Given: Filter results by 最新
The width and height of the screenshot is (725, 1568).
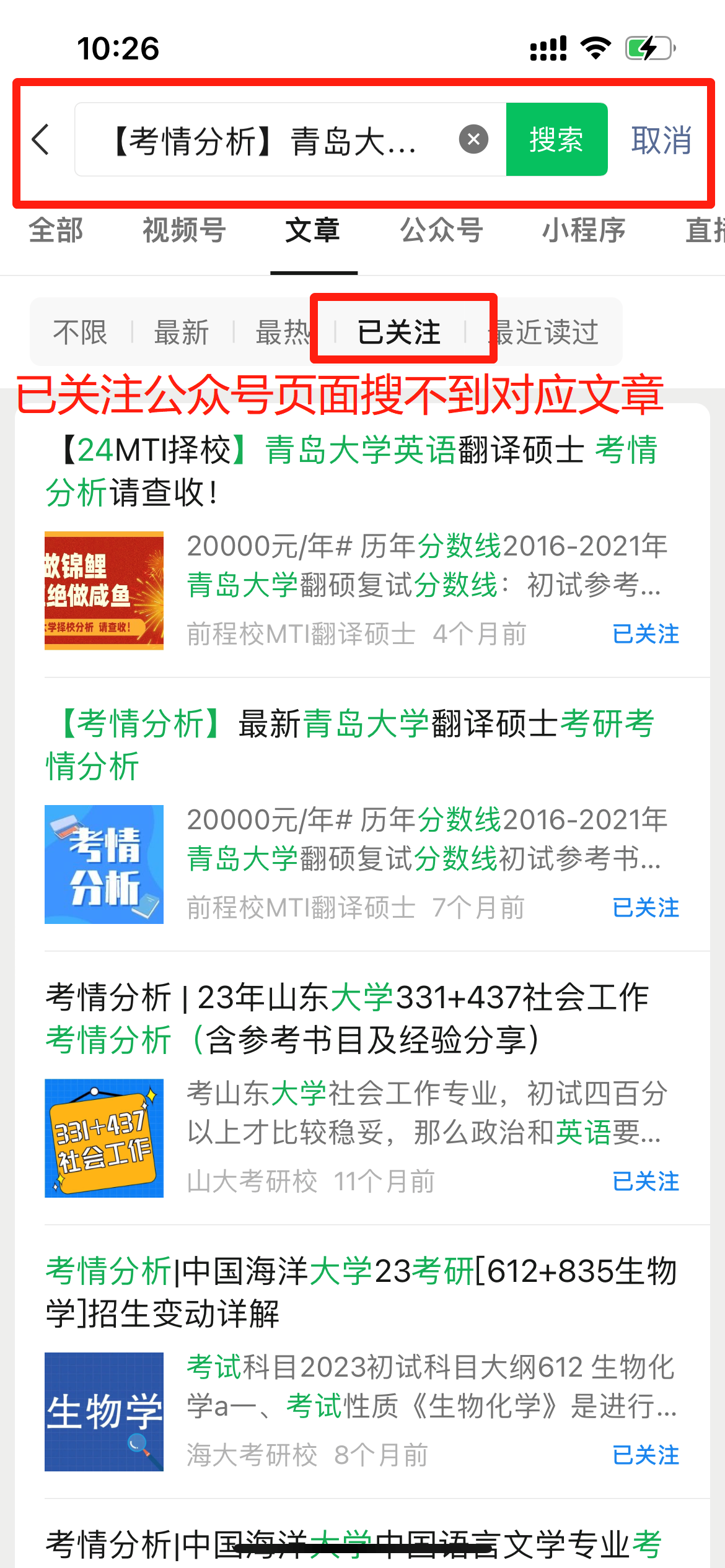Looking at the screenshot, I should 182,332.
